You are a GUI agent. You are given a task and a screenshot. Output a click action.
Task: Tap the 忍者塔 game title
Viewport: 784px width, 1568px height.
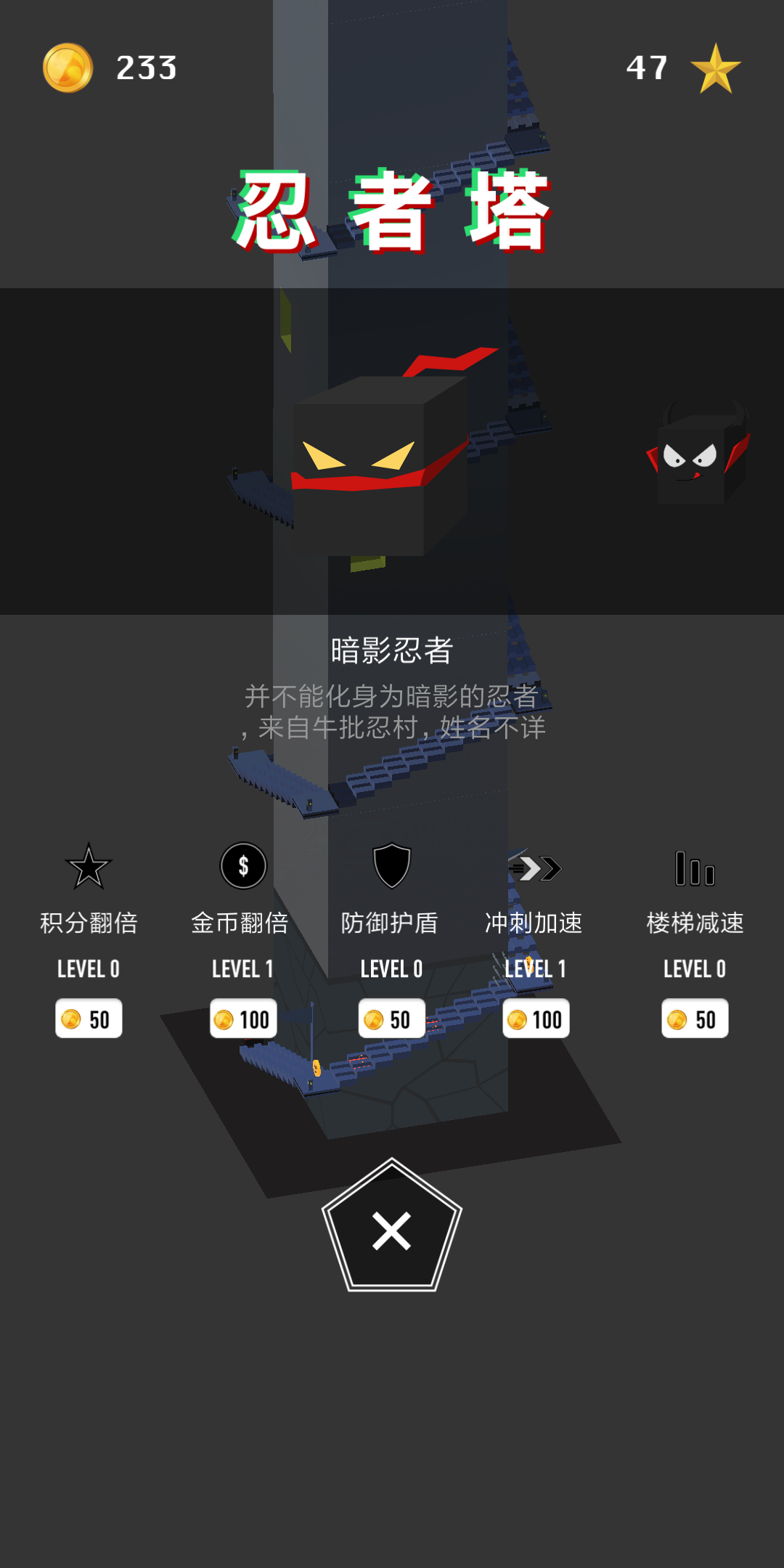[392, 211]
